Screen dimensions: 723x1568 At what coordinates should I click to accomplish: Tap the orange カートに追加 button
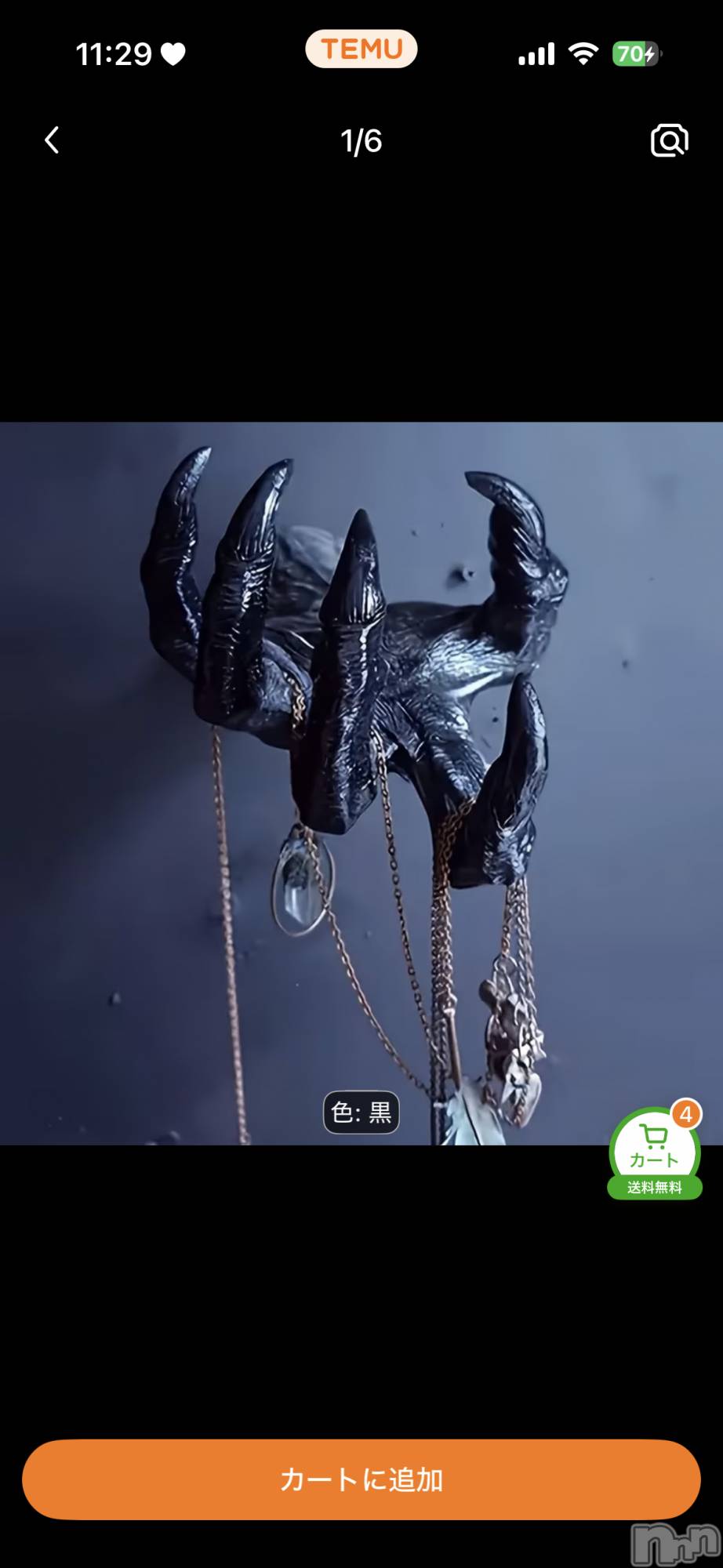[361, 1479]
